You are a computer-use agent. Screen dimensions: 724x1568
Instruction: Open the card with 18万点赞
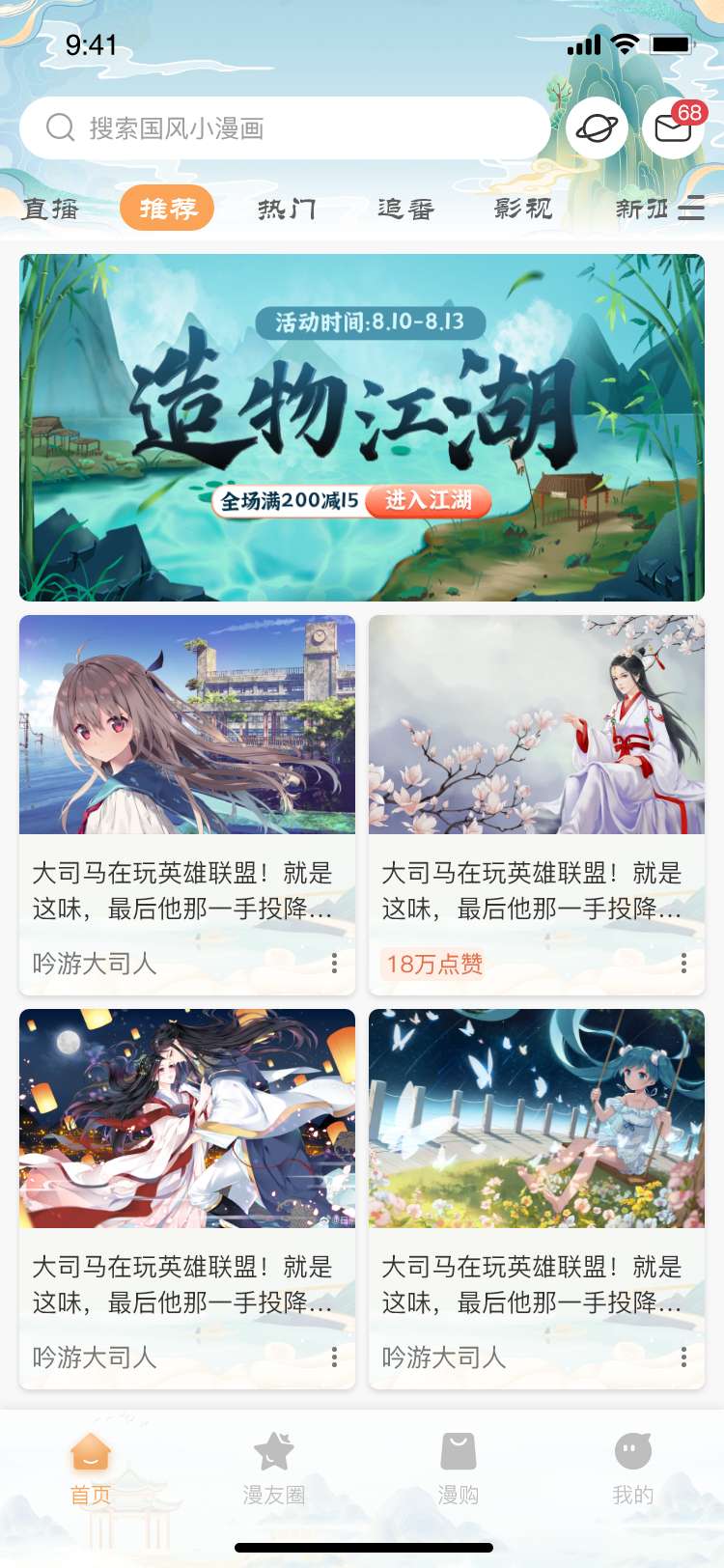click(536, 725)
